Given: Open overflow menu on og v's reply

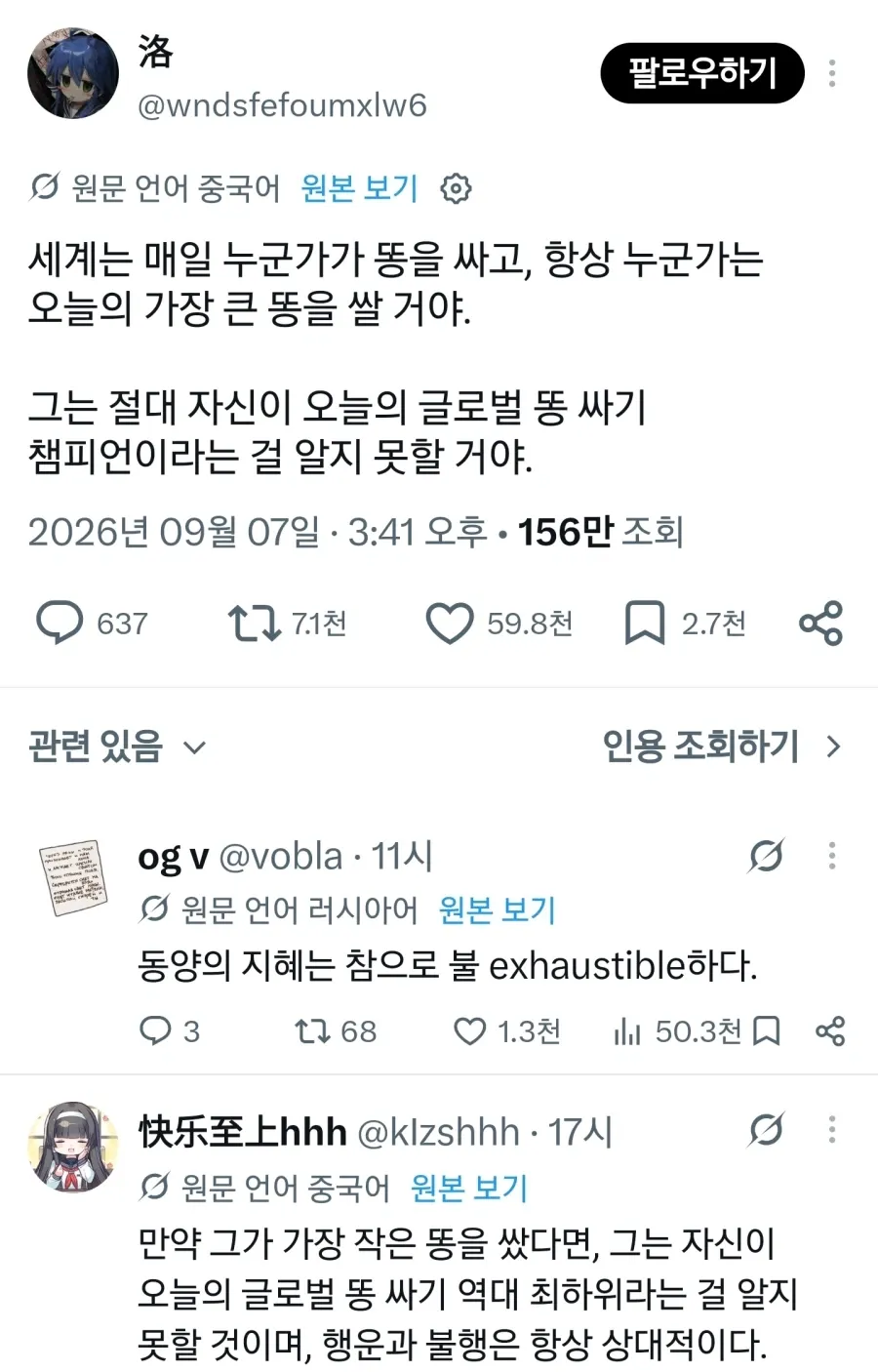Looking at the screenshot, I should 832,856.
